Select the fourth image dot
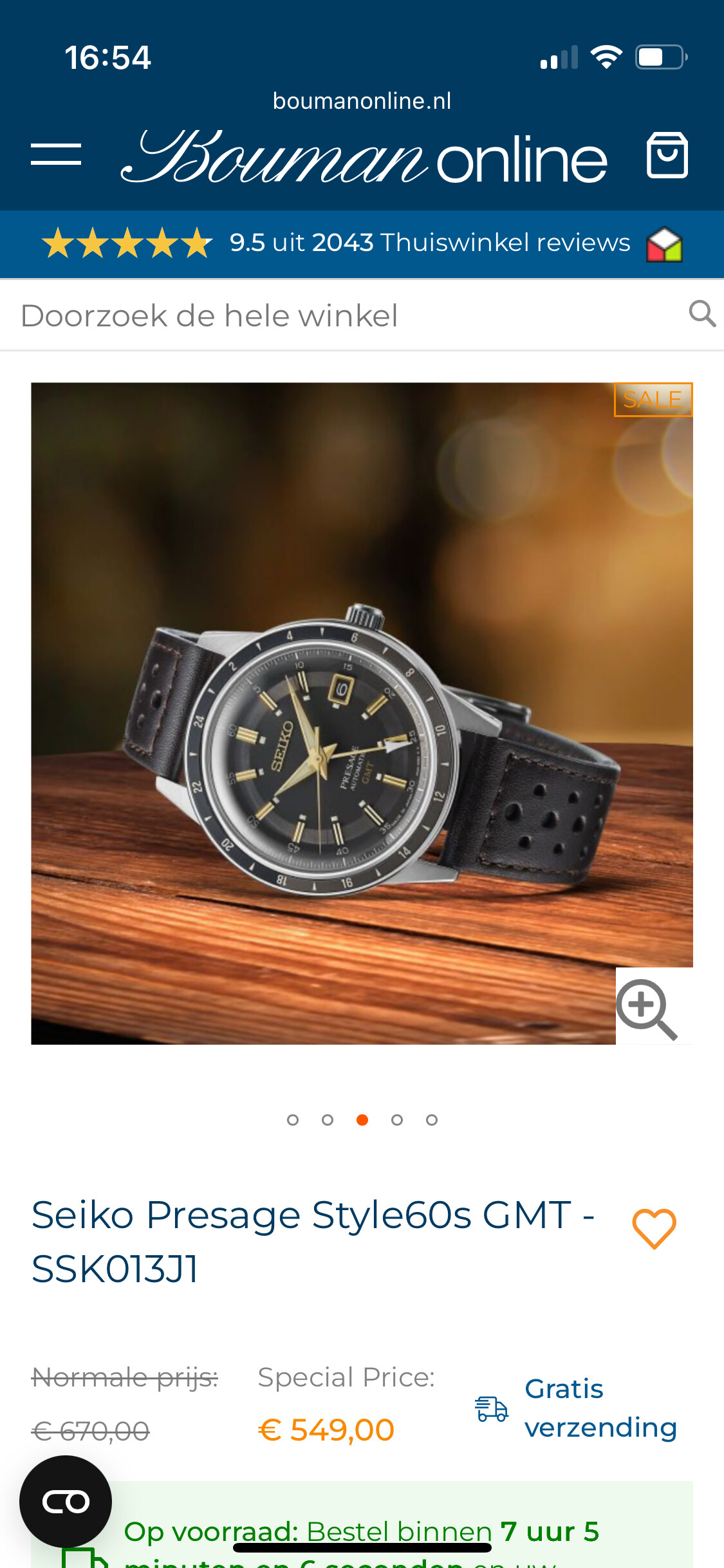Screen dimensions: 724x1568 coord(397,1120)
